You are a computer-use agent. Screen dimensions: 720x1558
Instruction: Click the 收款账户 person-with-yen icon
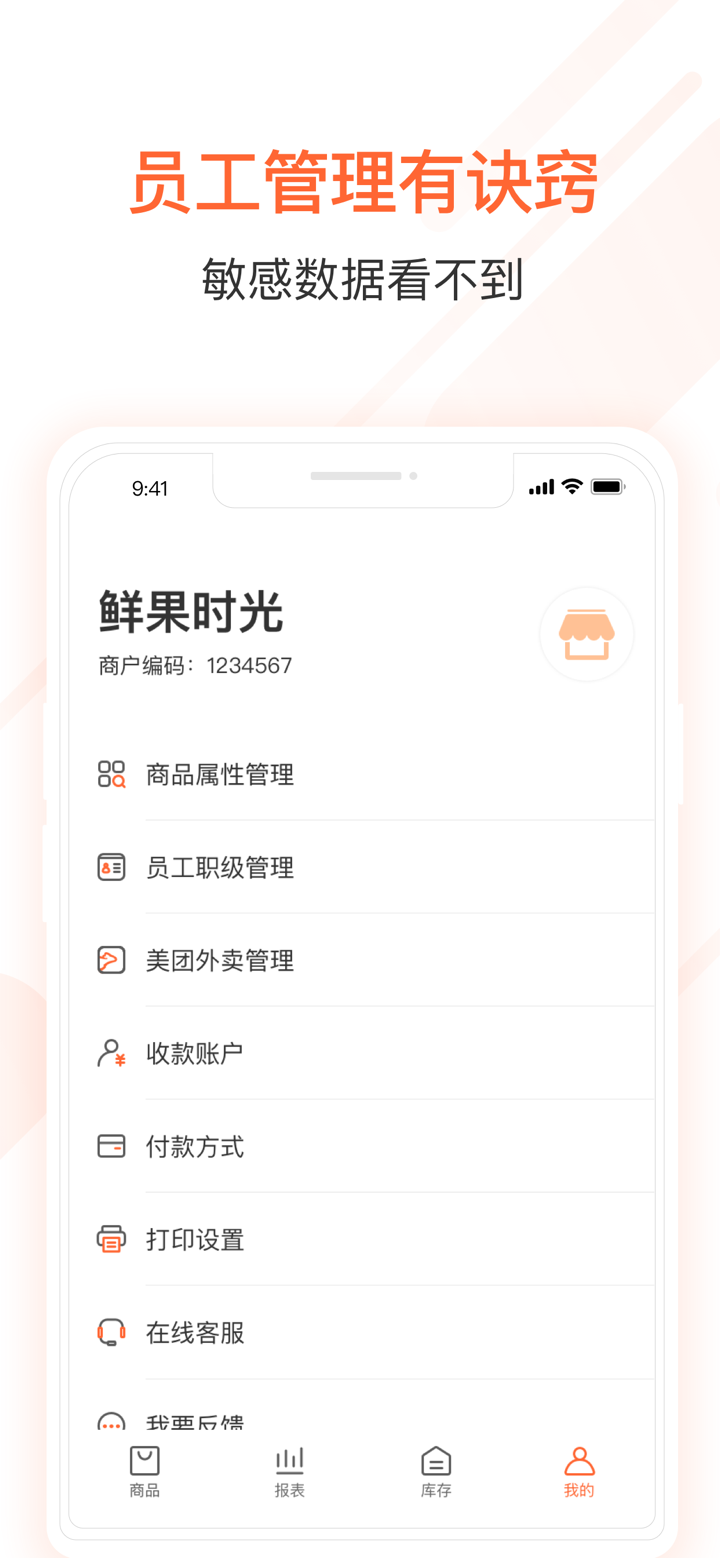111,1053
